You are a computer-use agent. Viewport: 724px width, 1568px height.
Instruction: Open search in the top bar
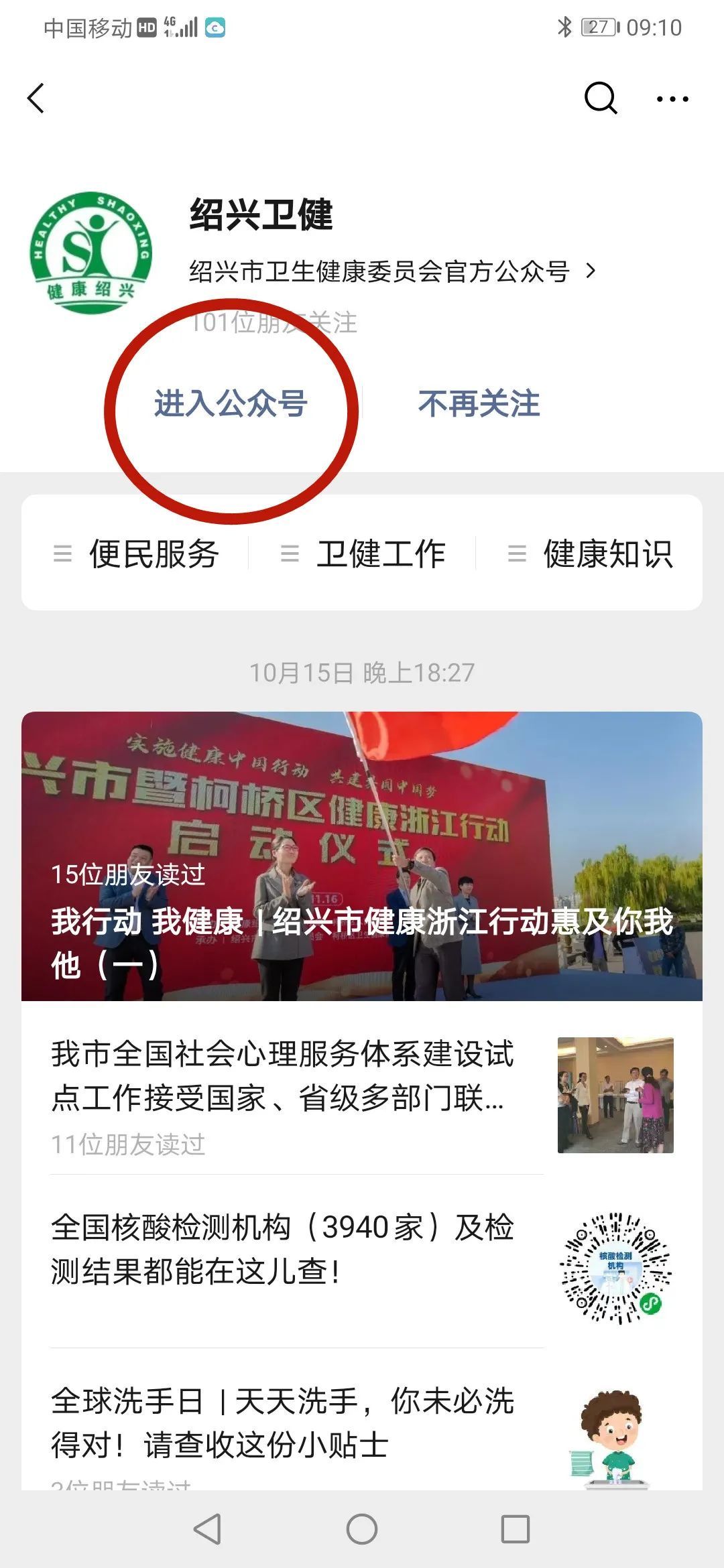pos(600,99)
